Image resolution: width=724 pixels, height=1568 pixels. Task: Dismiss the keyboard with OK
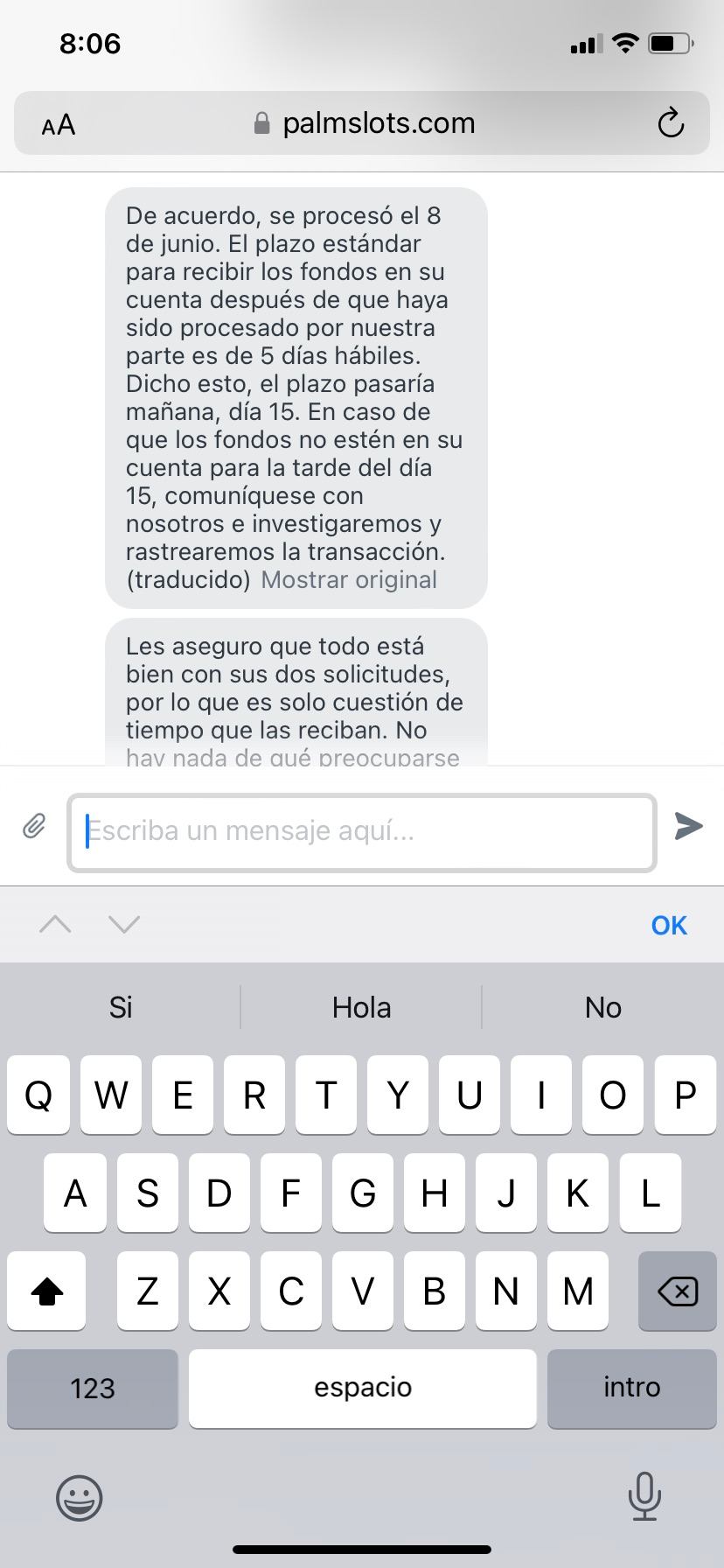click(669, 925)
